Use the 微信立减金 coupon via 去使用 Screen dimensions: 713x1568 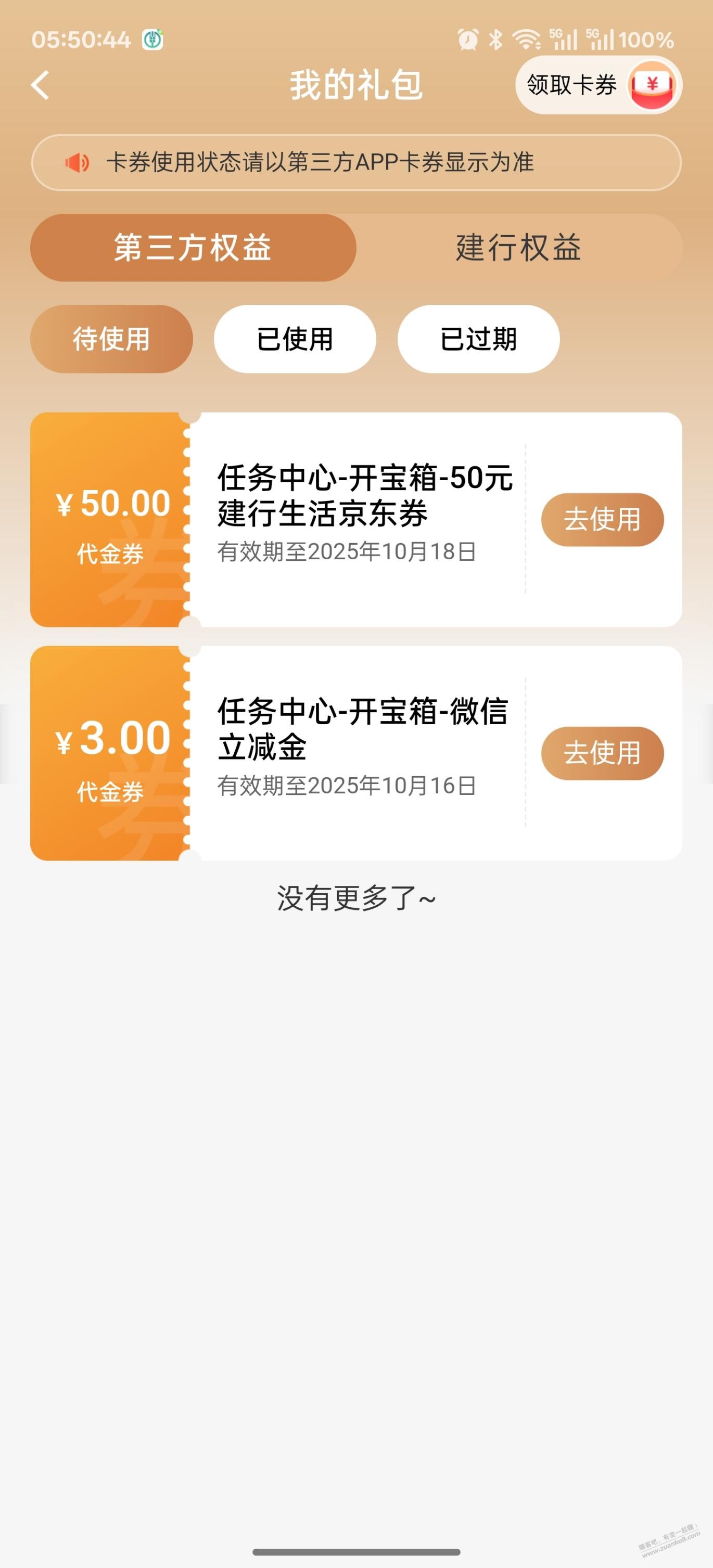602,753
